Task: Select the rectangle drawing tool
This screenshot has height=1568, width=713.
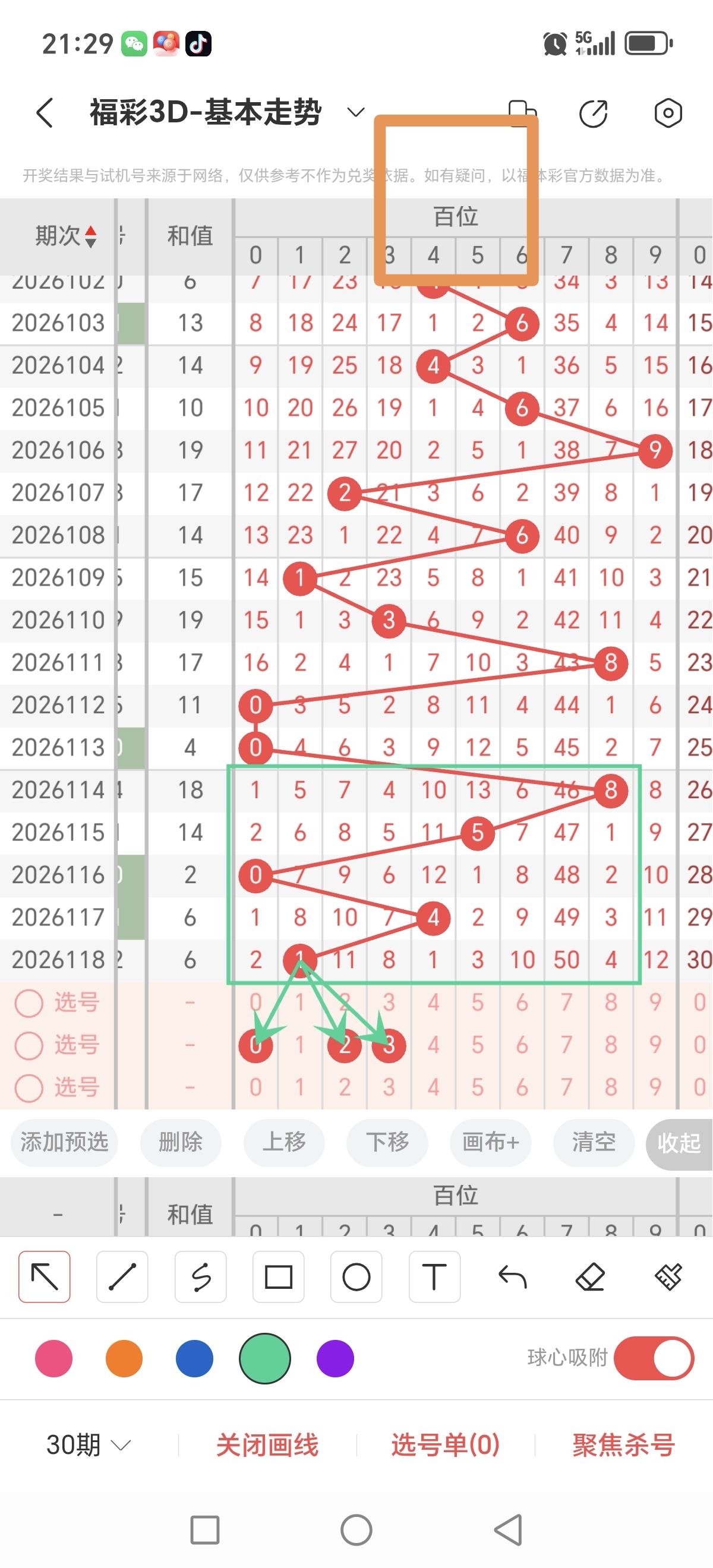Action: pos(278,1277)
